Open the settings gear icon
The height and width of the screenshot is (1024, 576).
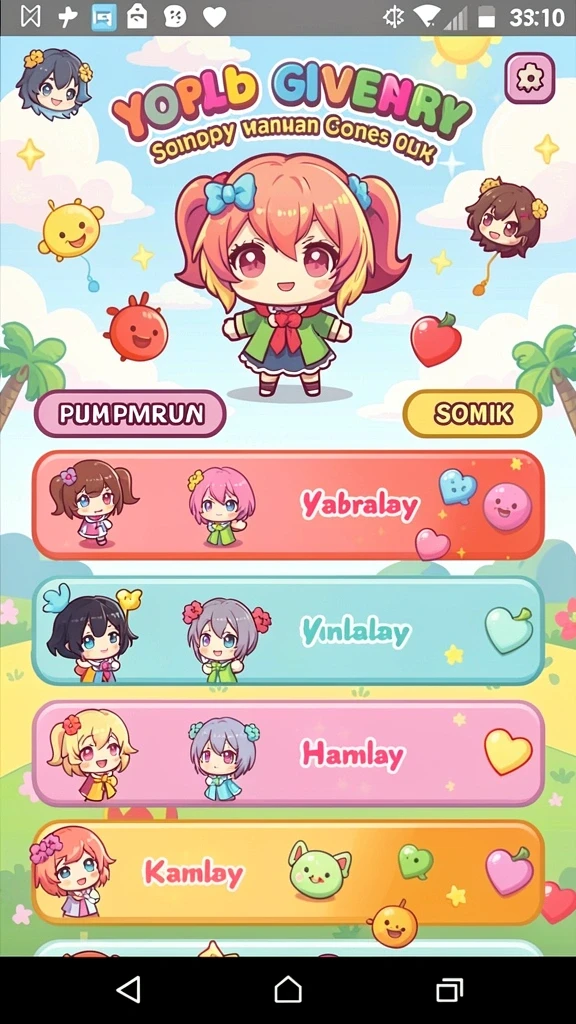pos(530,78)
